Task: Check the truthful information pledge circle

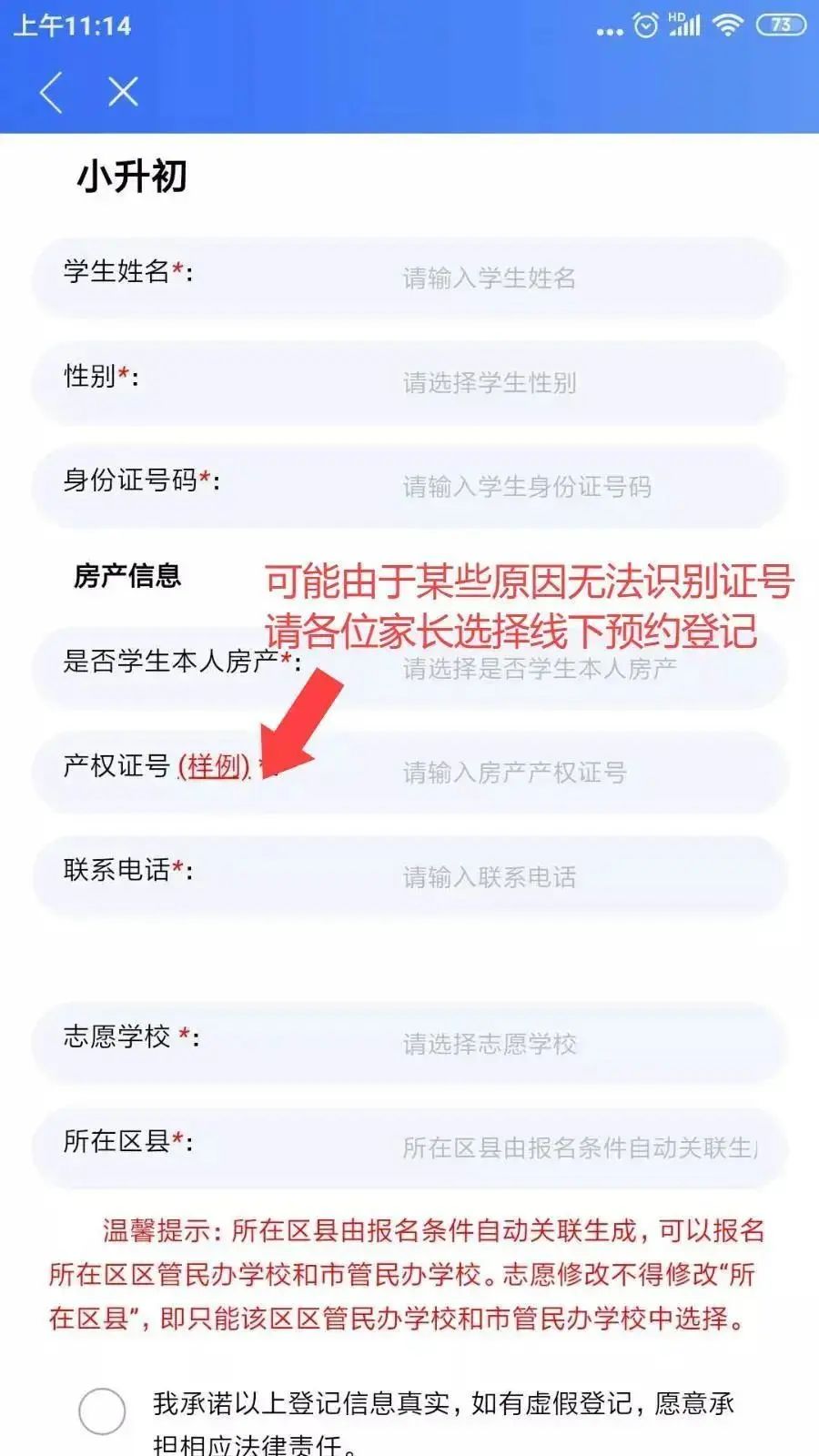Action: click(x=102, y=1411)
